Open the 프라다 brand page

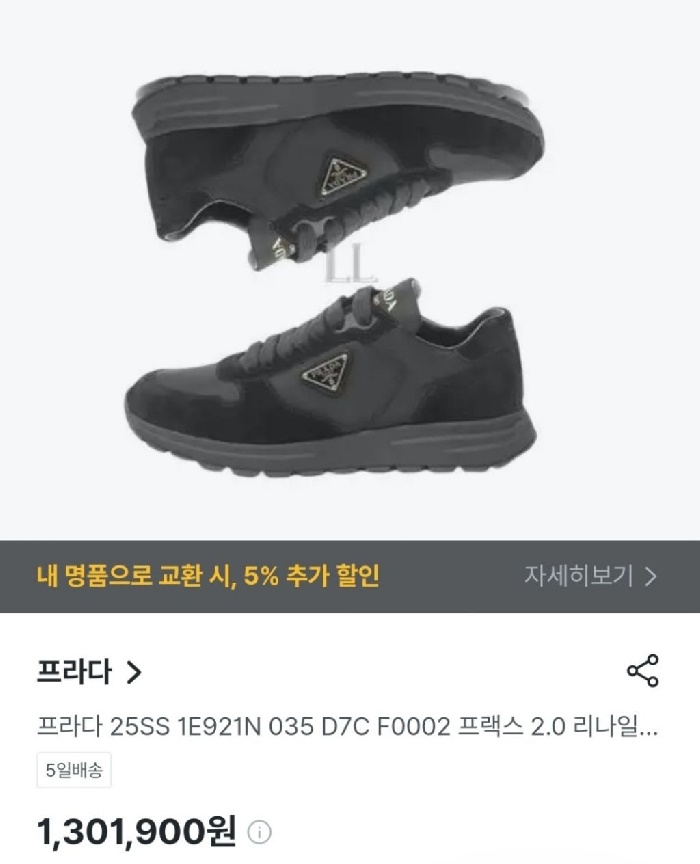click(89, 672)
